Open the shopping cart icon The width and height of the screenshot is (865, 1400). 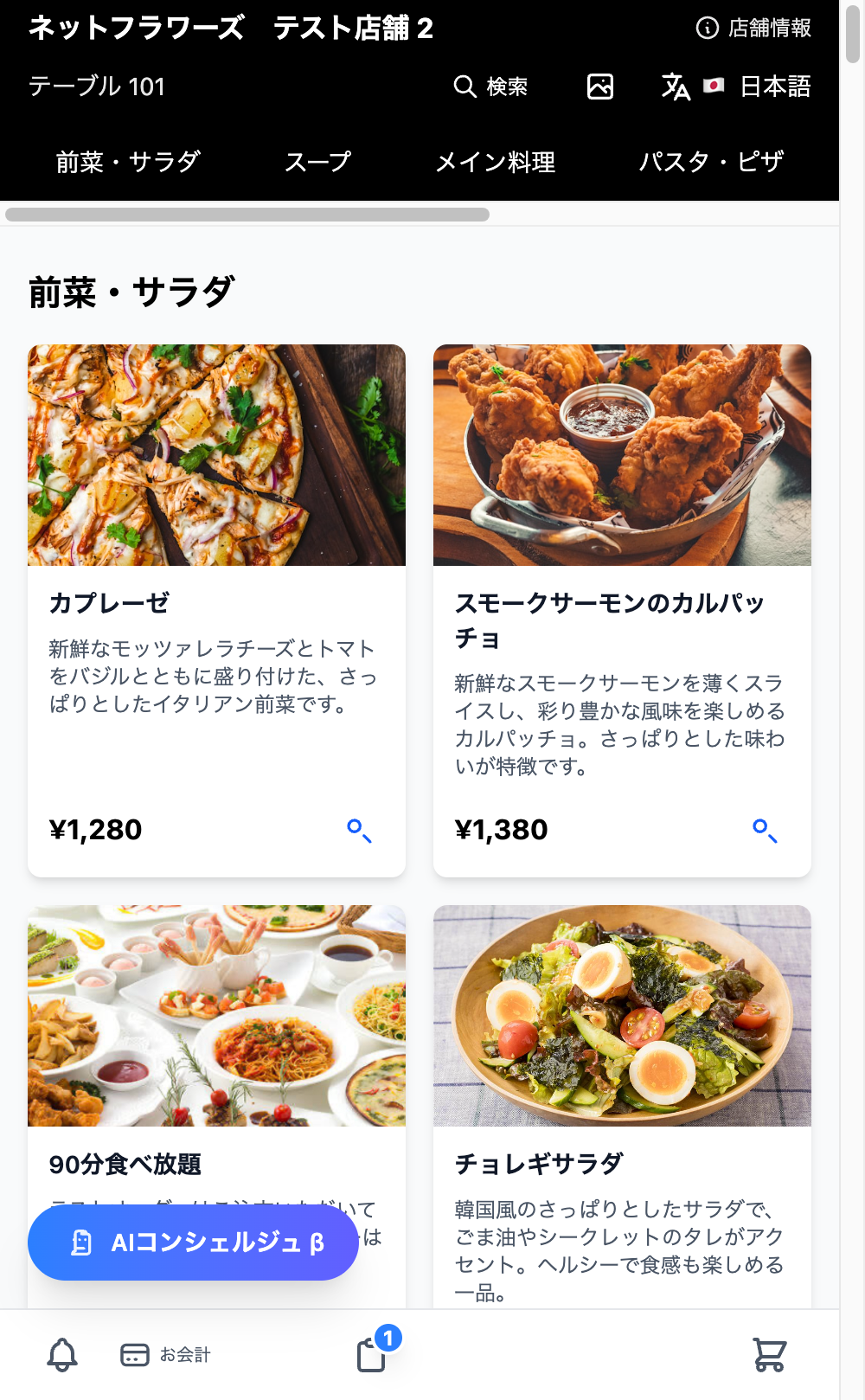[770, 1354]
